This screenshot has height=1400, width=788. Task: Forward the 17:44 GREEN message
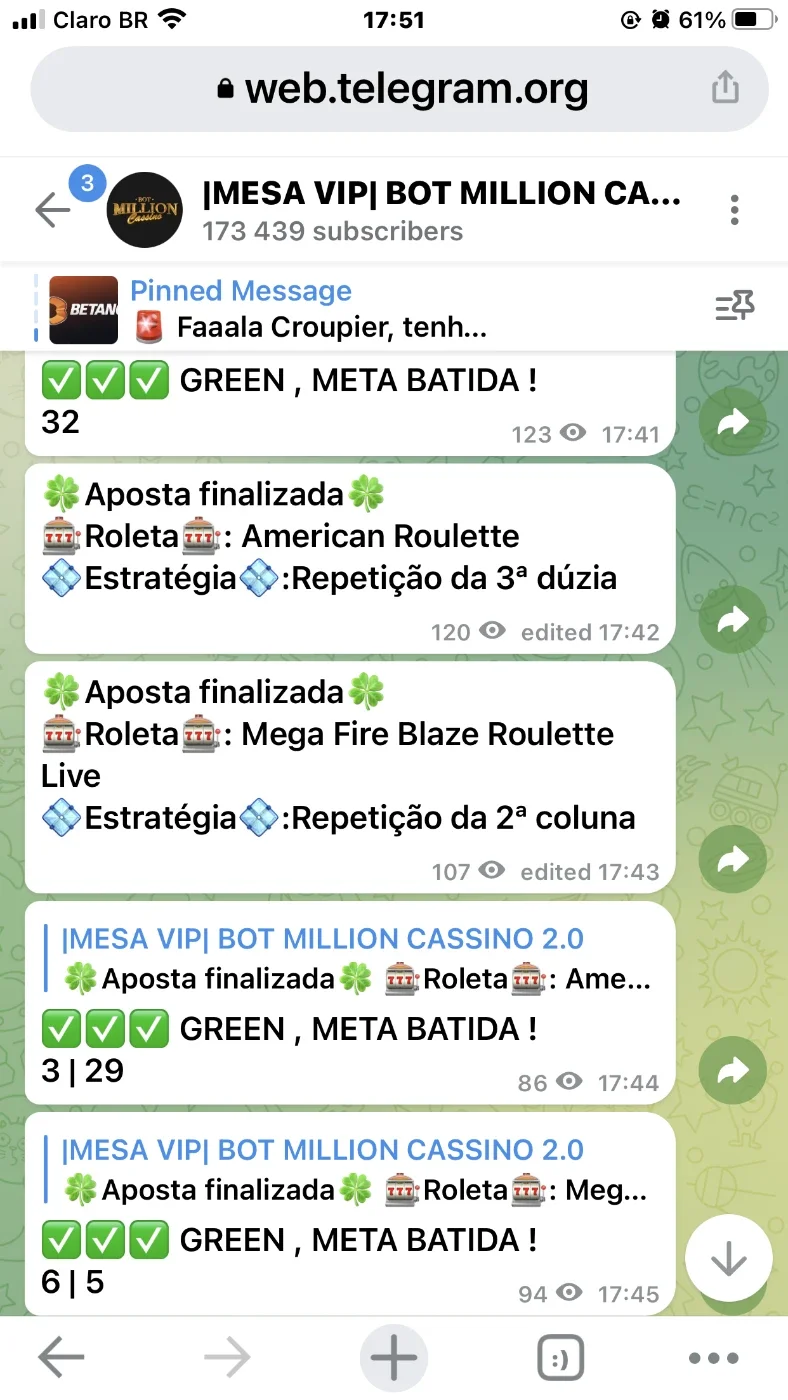[x=733, y=1071]
